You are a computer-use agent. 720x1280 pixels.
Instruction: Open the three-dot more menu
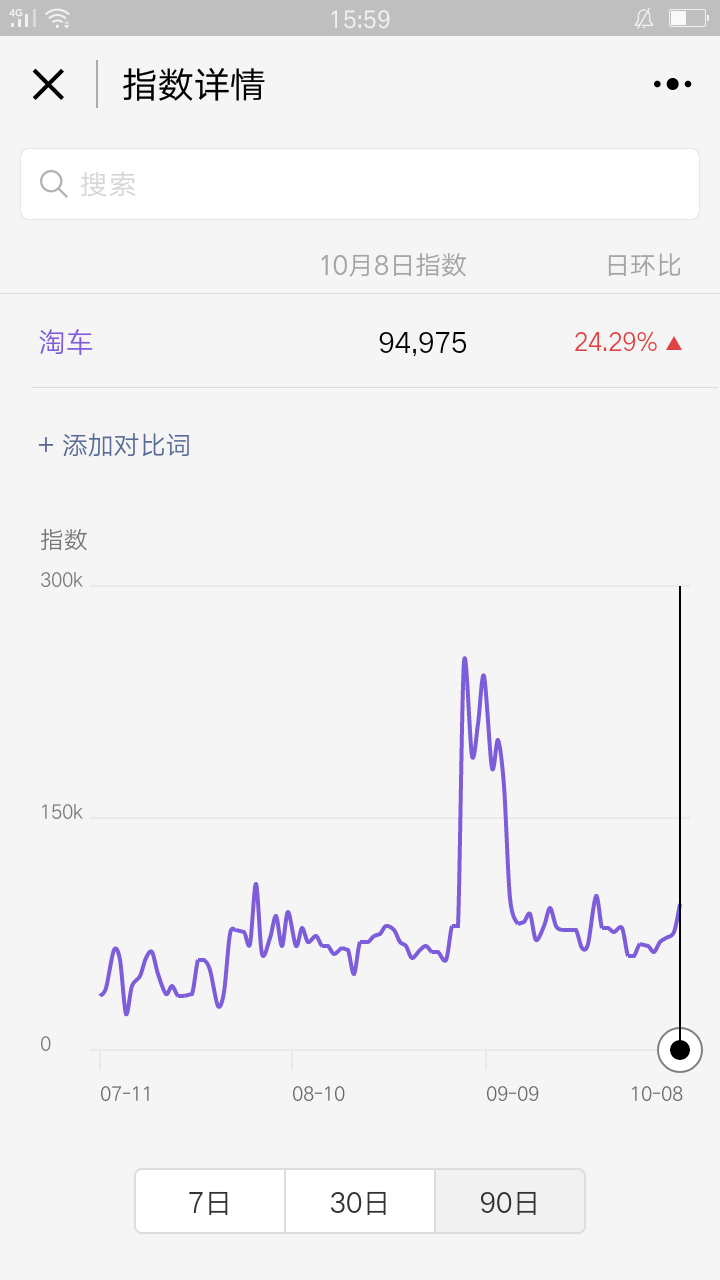point(672,85)
